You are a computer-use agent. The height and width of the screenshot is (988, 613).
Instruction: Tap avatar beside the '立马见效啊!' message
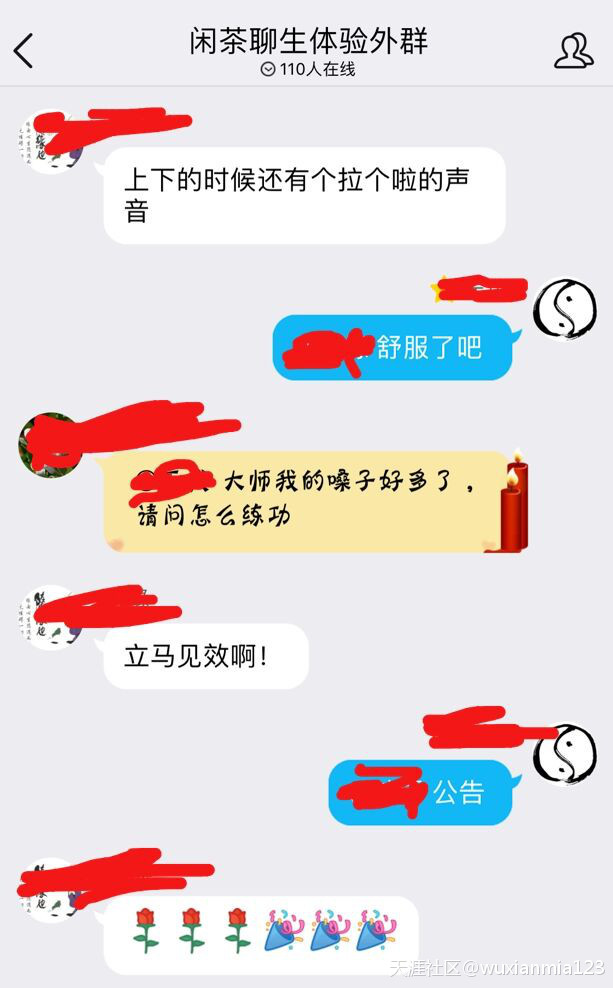click(x=50, y=617)
